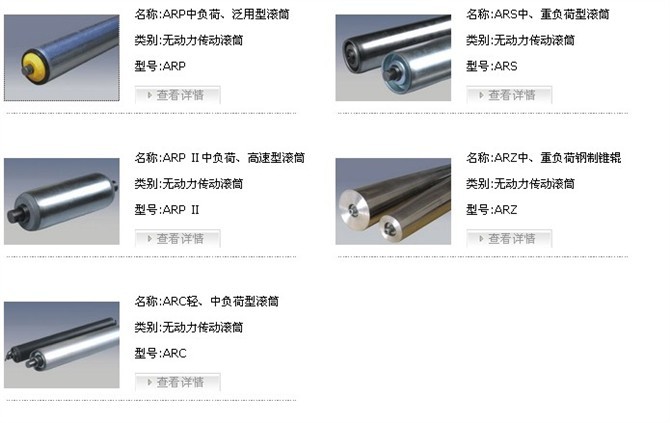The width and height of the screenshot is (670, 423).
Task: View details for the ARC roller
Action: point(177,383)
